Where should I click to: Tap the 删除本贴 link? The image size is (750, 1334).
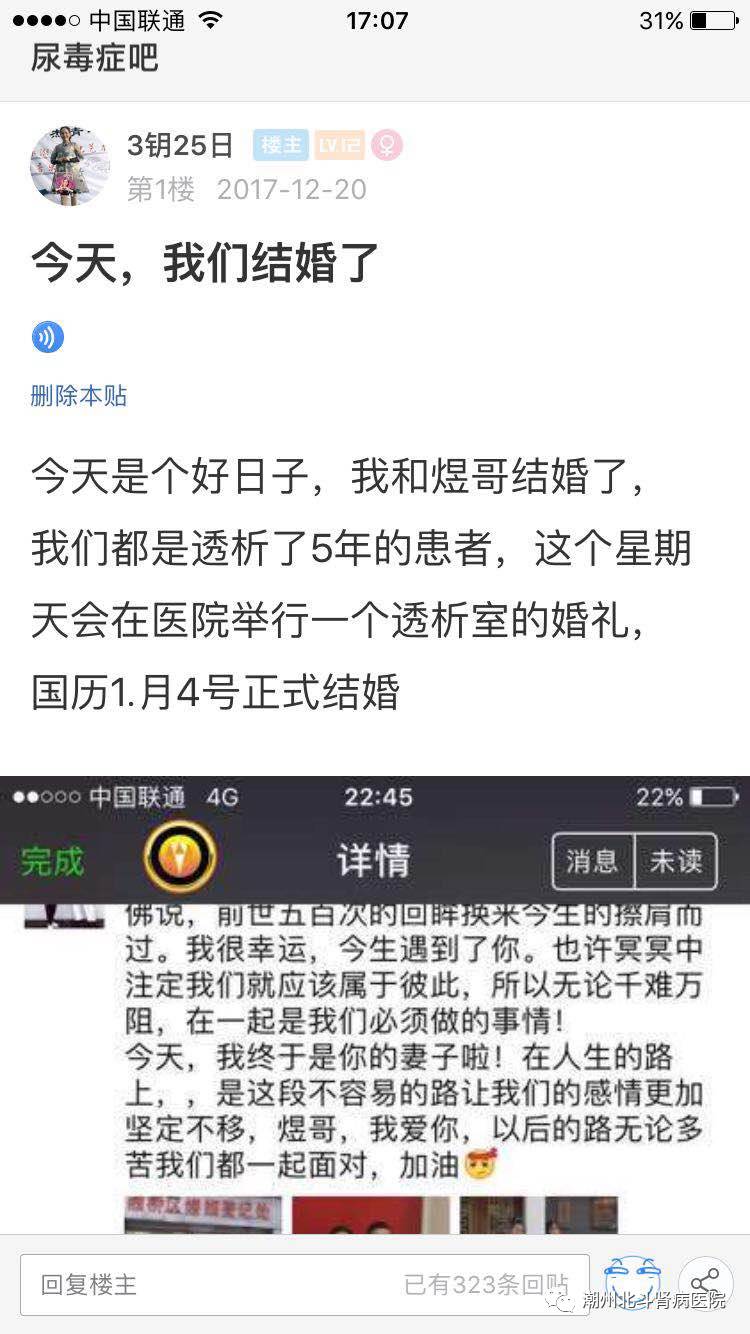(x=79, y=395)
